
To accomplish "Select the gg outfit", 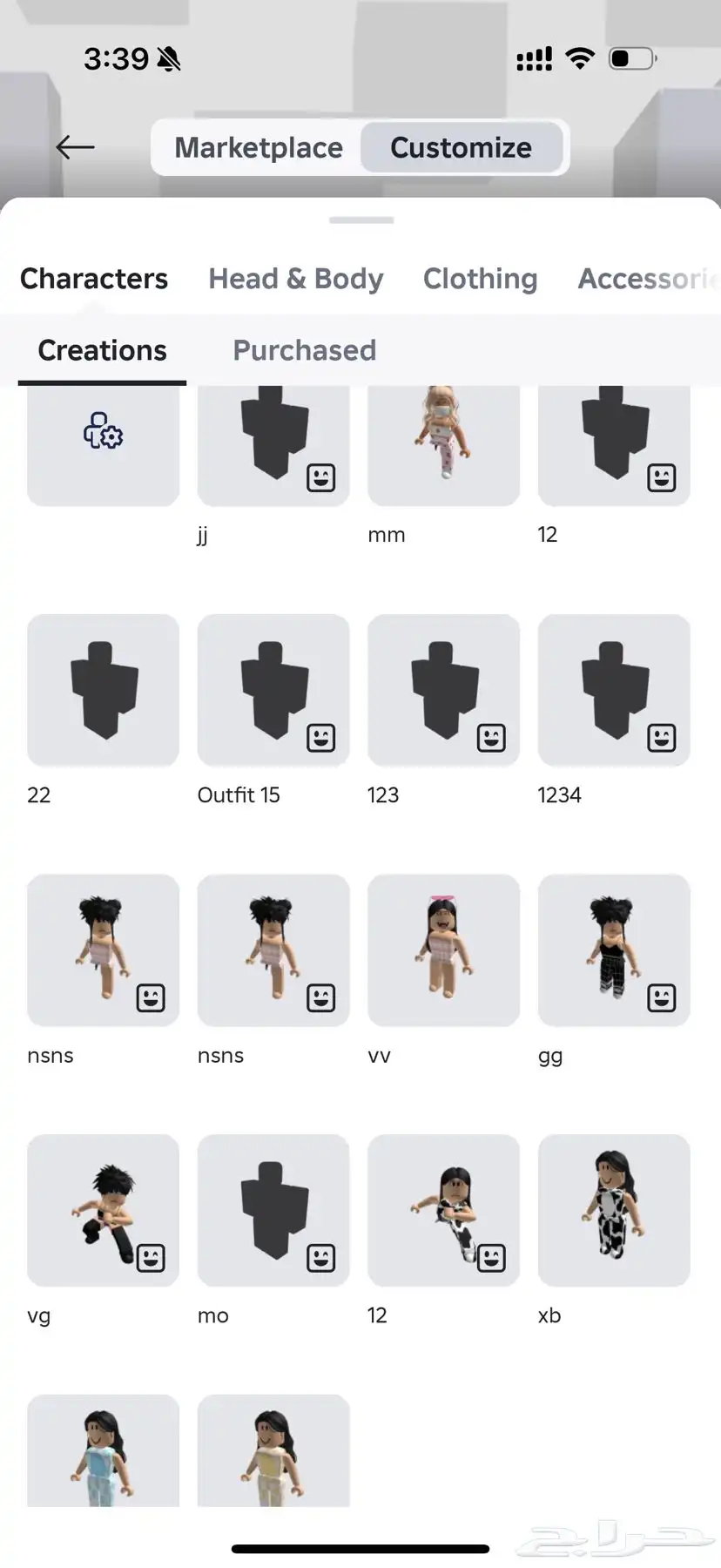I will coord(614,950).
